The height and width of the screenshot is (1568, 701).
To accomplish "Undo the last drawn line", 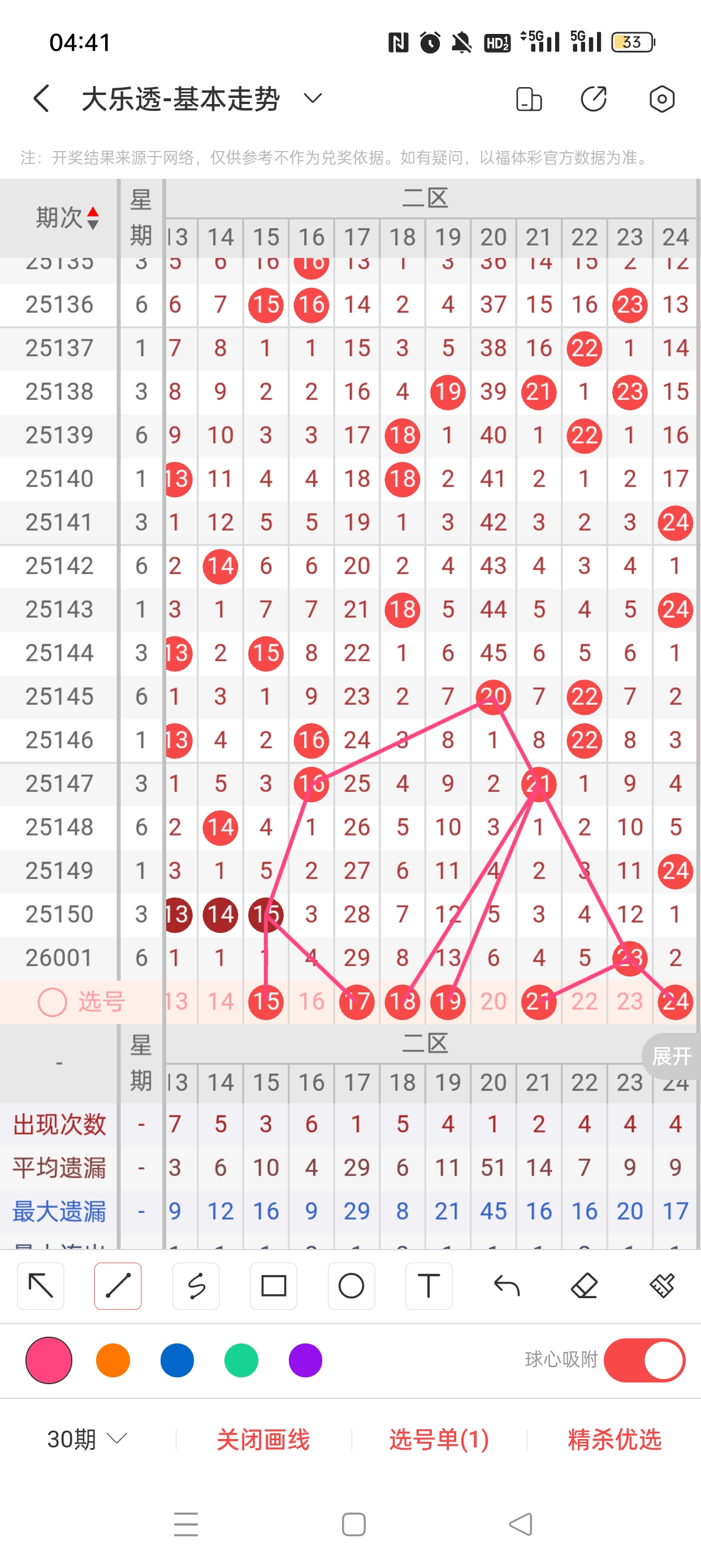I will tap(507, 1286).
